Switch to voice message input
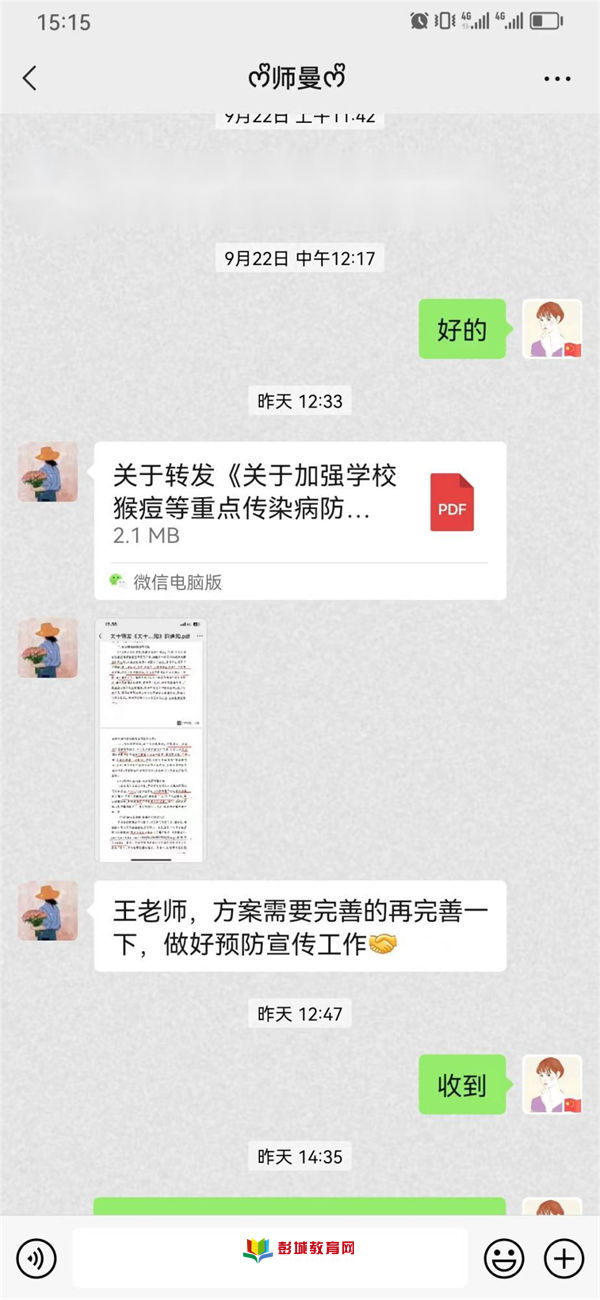 point(36,1257)
